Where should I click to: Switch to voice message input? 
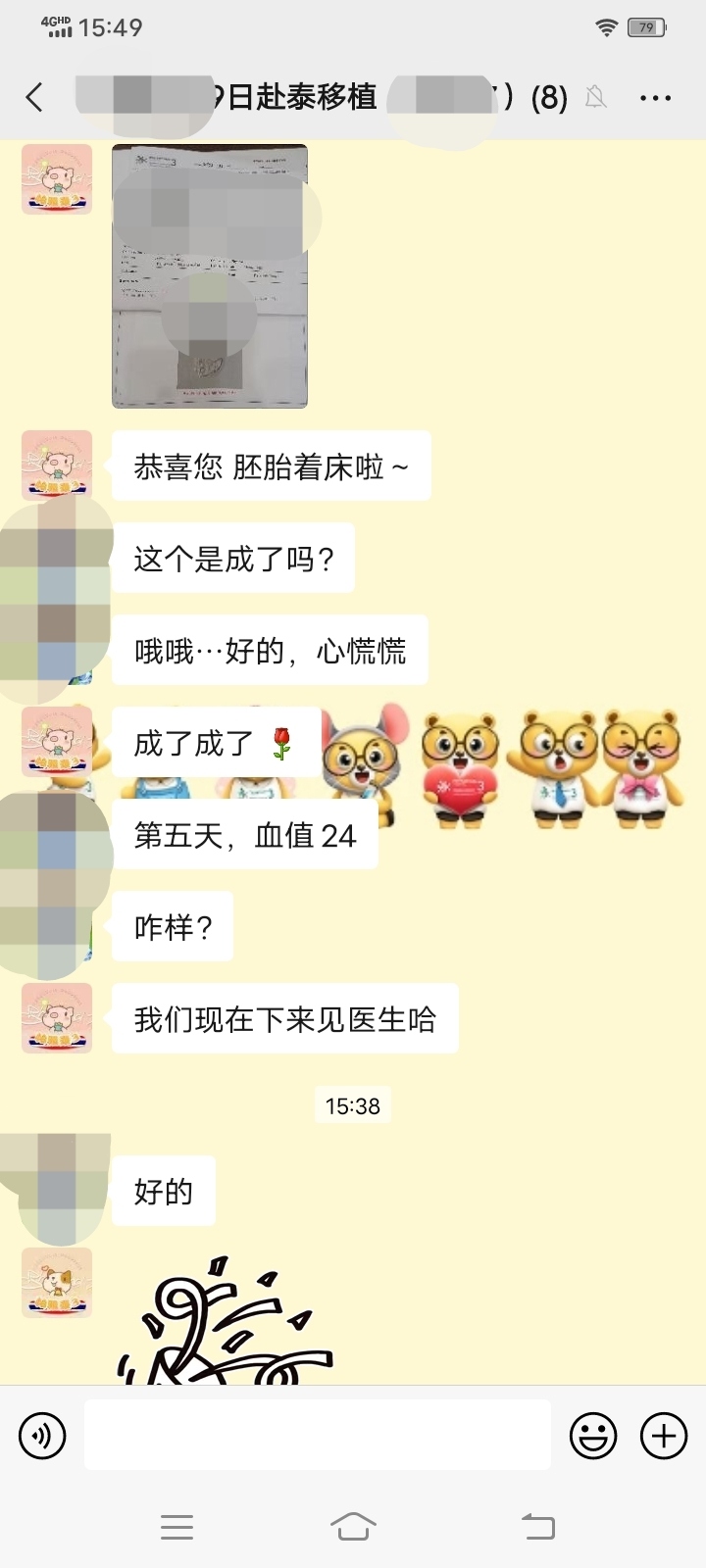tap(42, 1437)
